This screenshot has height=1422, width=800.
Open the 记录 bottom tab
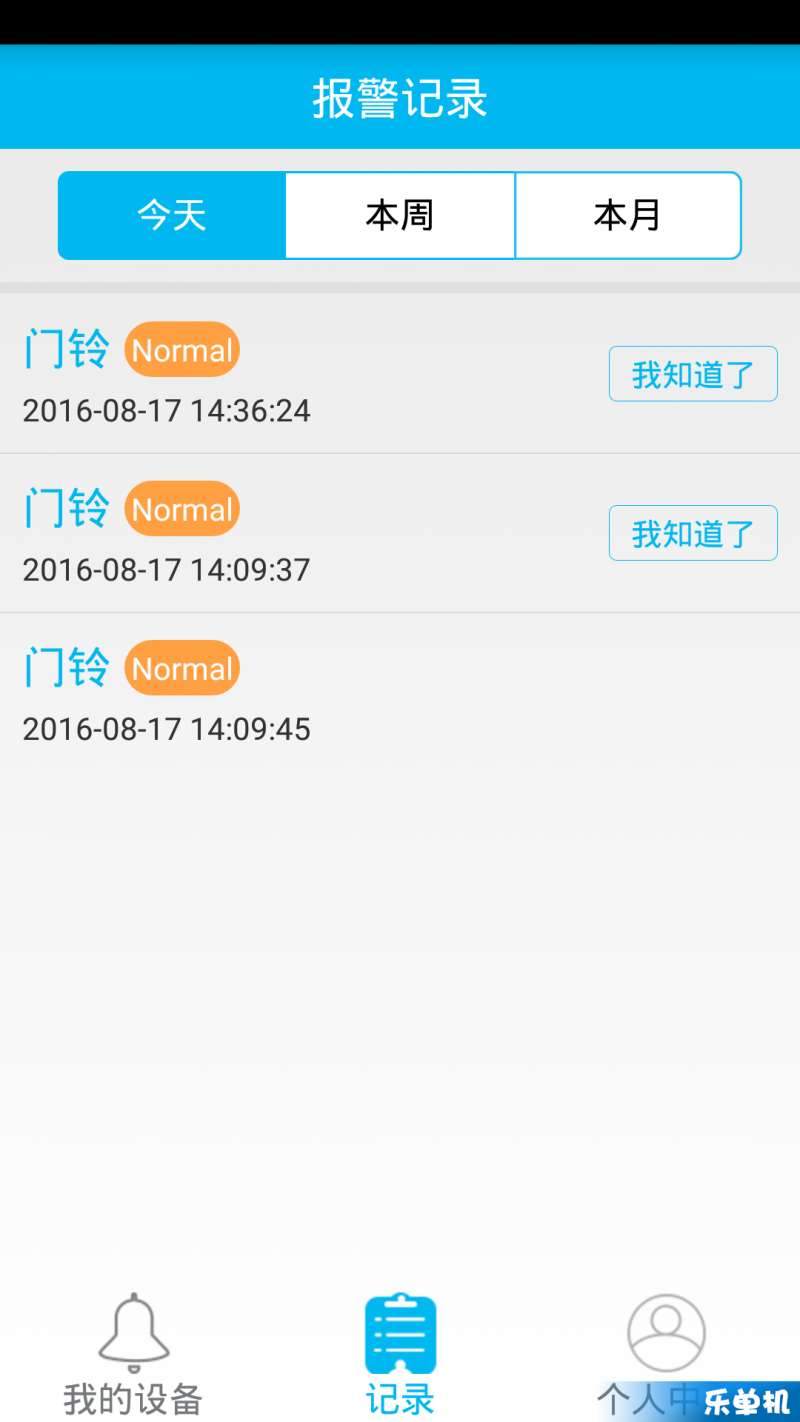400,1355
